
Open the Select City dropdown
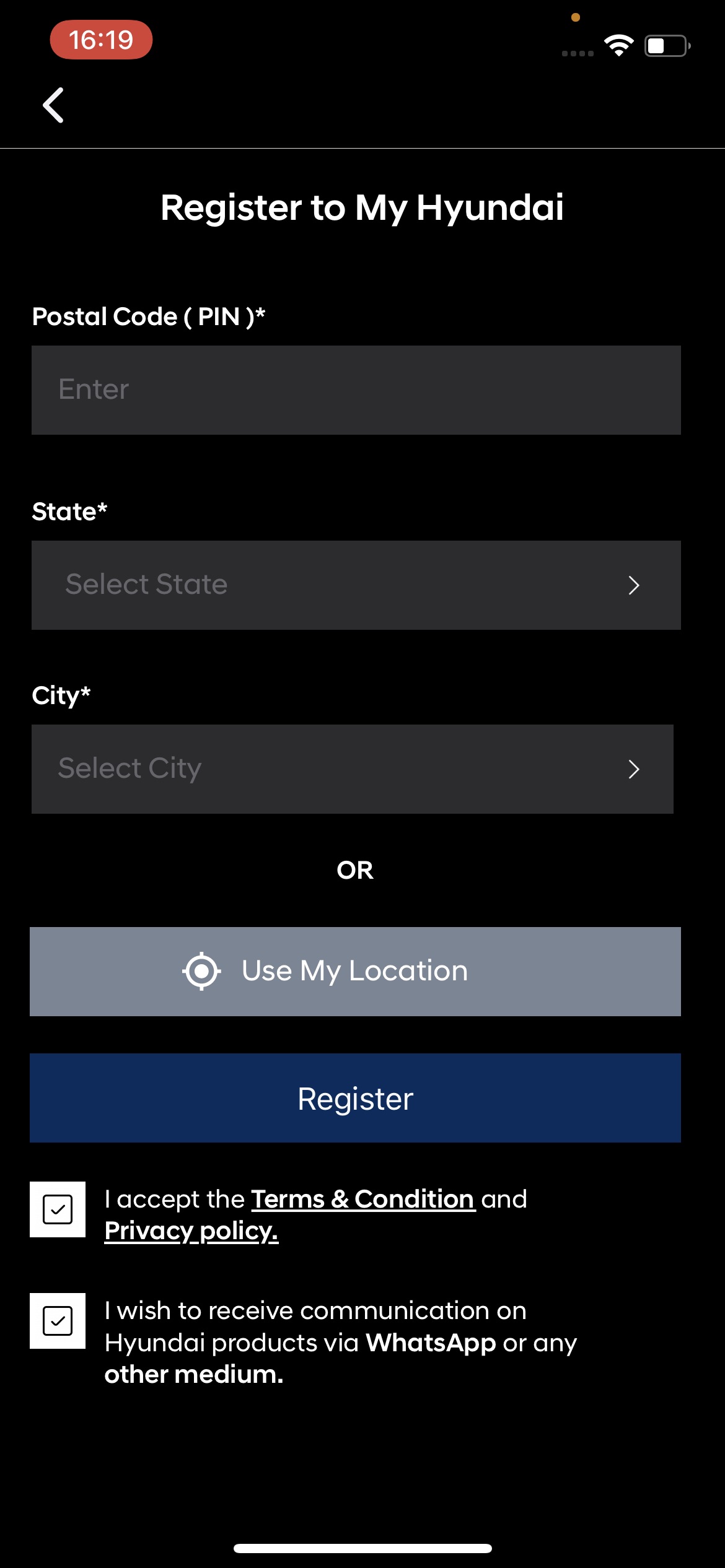point(352,769)
